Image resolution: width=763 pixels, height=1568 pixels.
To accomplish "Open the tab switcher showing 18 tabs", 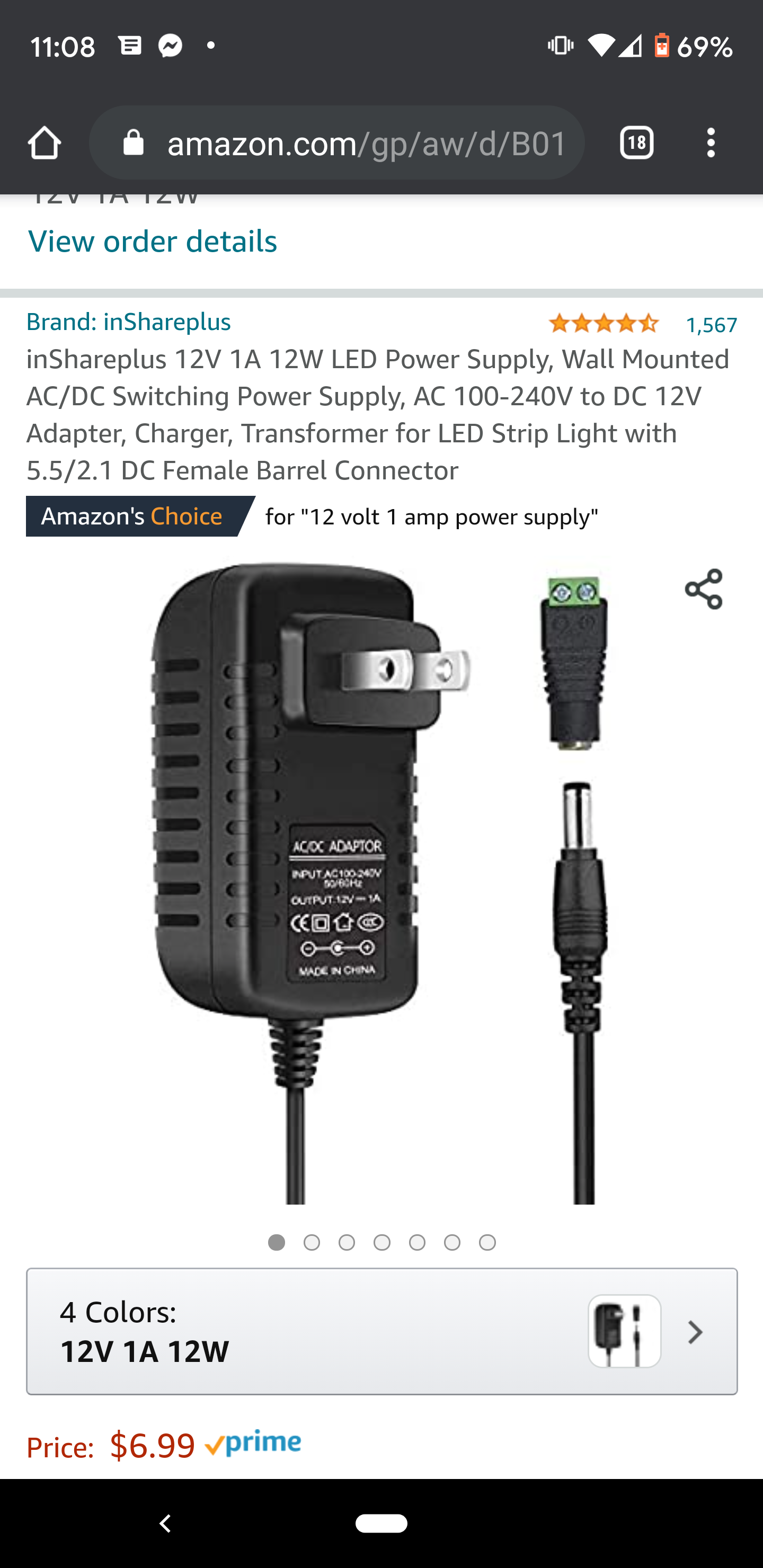I will click(637, 143).
